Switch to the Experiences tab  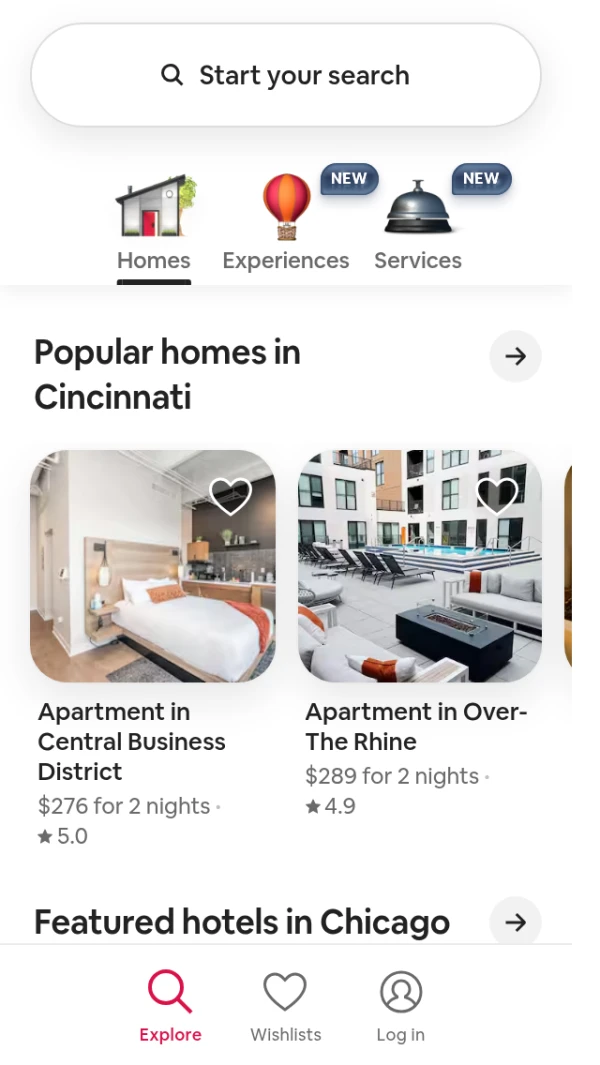286,226
